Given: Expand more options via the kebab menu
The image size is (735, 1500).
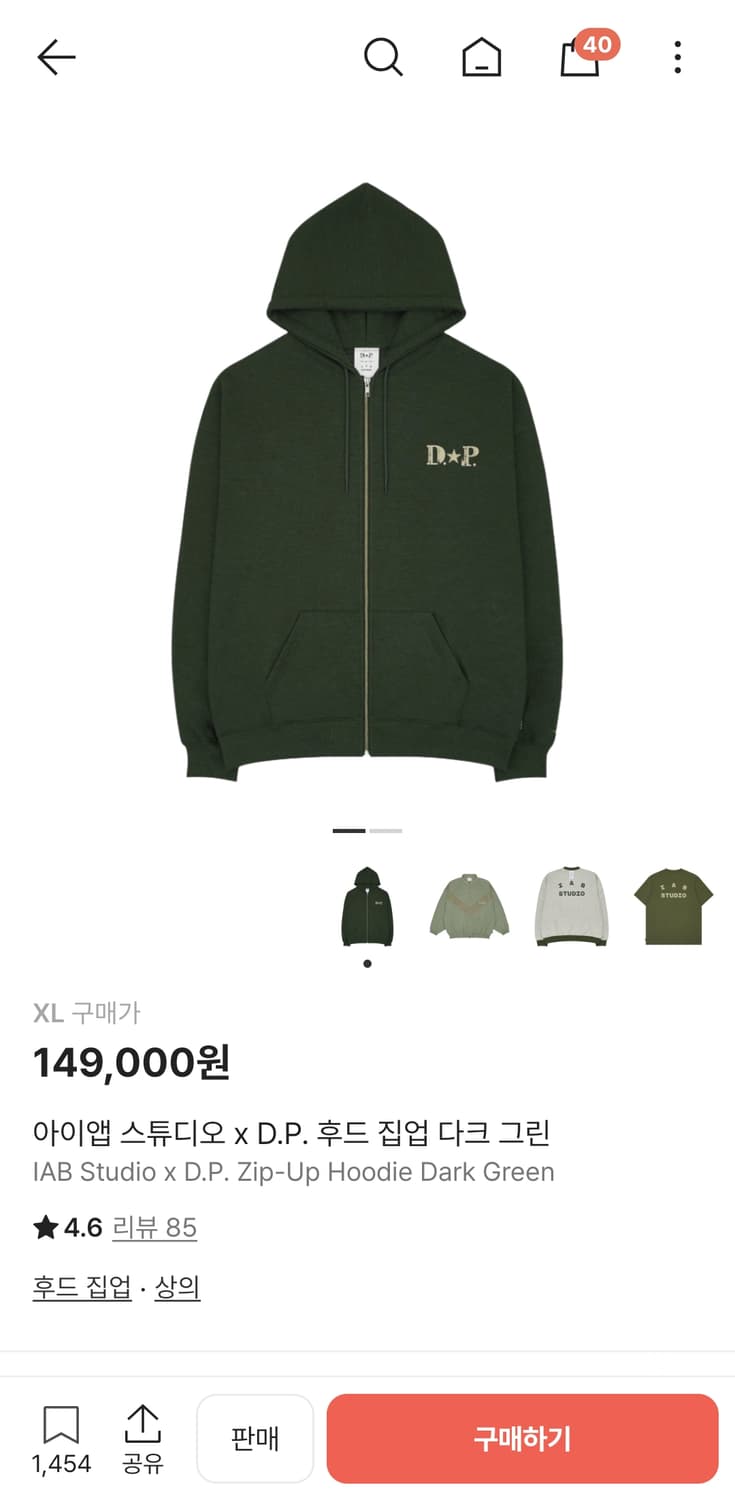Looking at the screenshot, I should [x=677, y=57].
